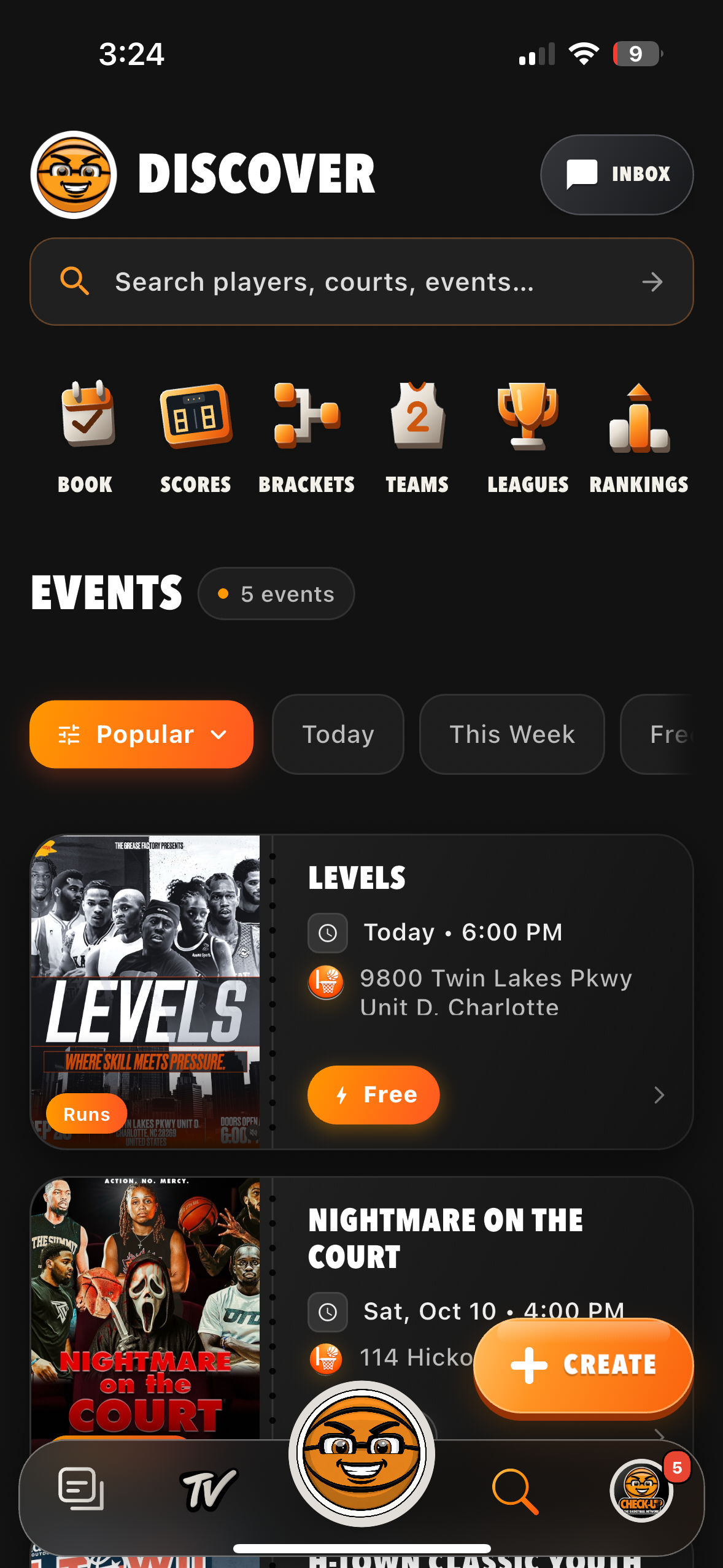Open the profile tab with 5 badge
The width and height of the screenshot is (723, 1568).
642,1491
